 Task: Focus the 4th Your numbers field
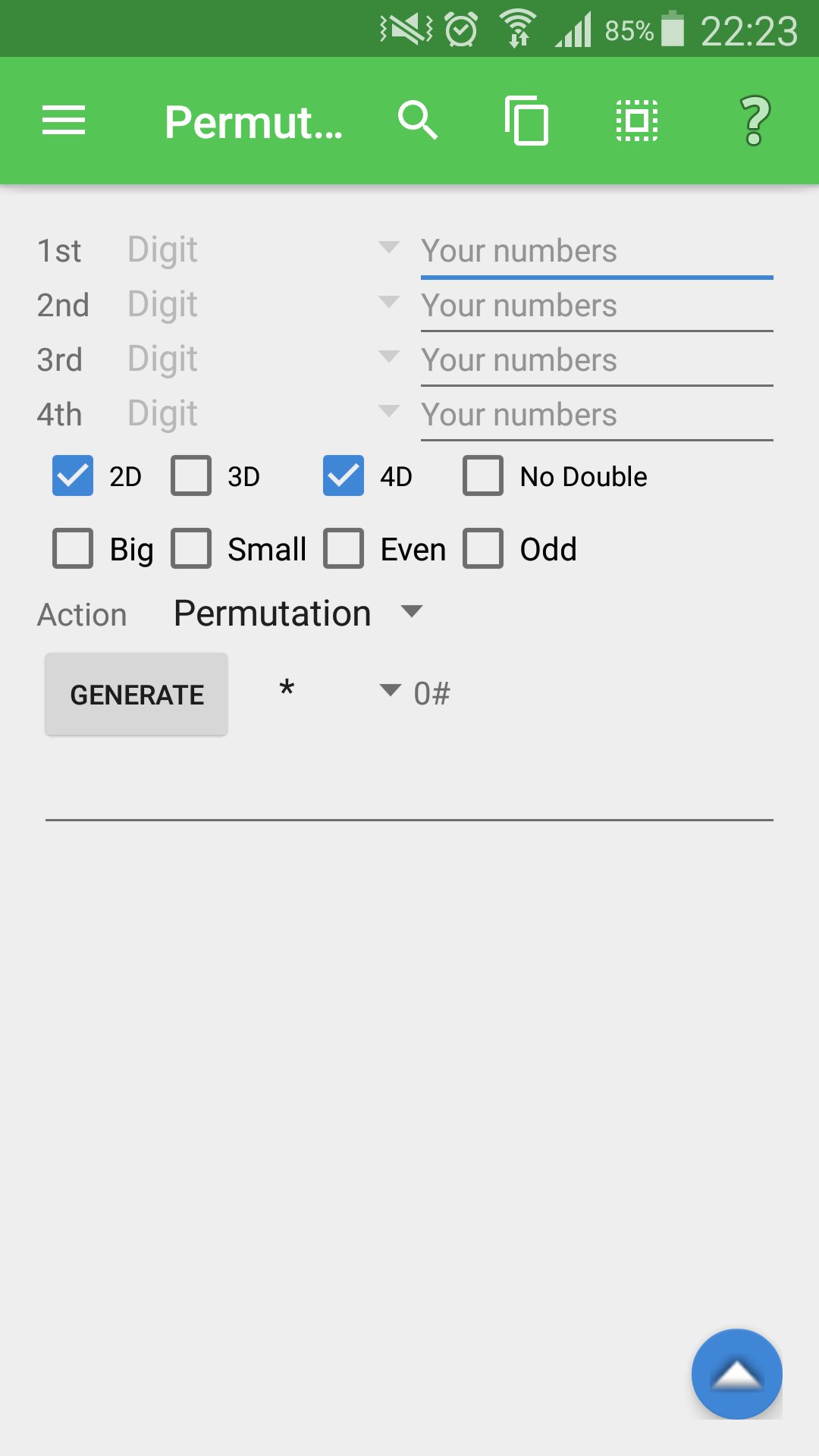596,415
